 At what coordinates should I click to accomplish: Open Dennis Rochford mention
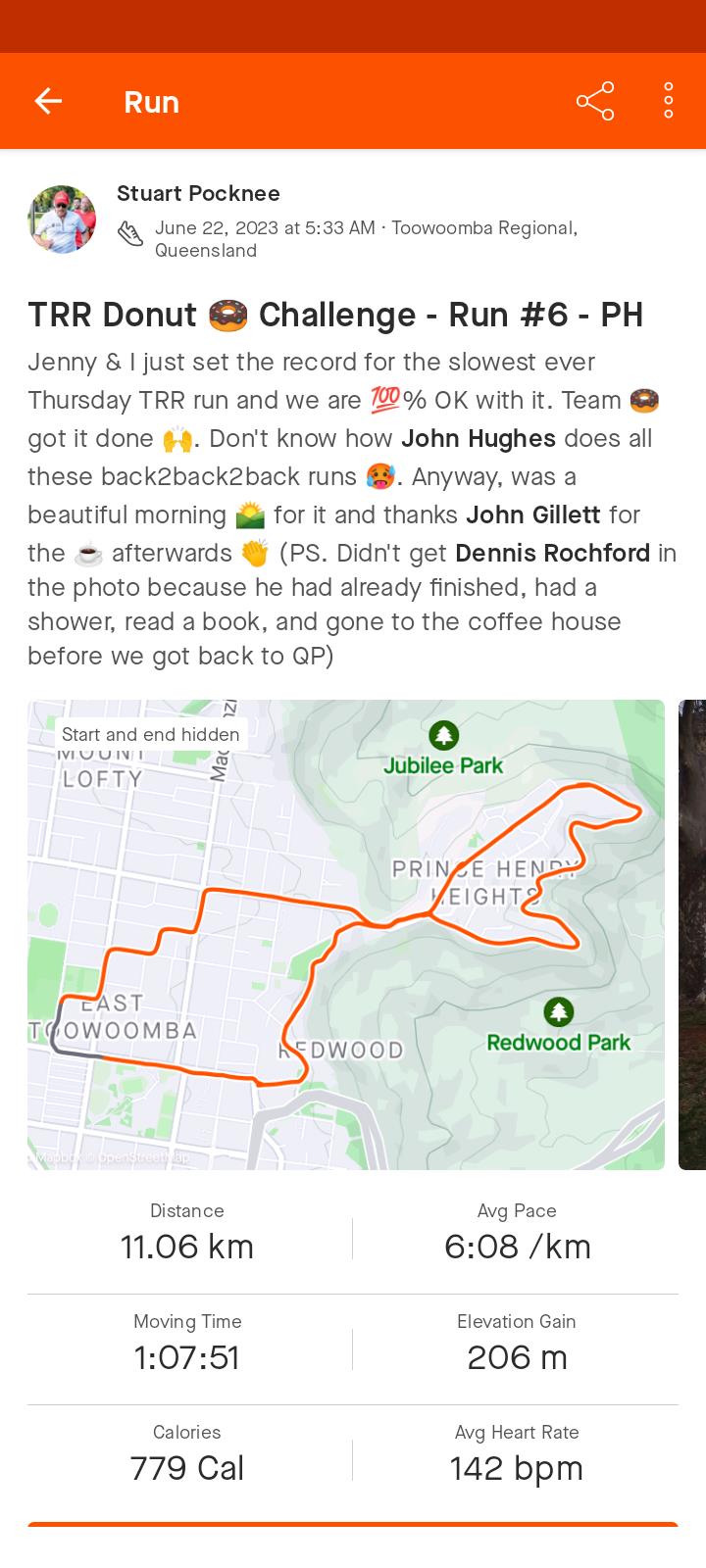(552, 553)
